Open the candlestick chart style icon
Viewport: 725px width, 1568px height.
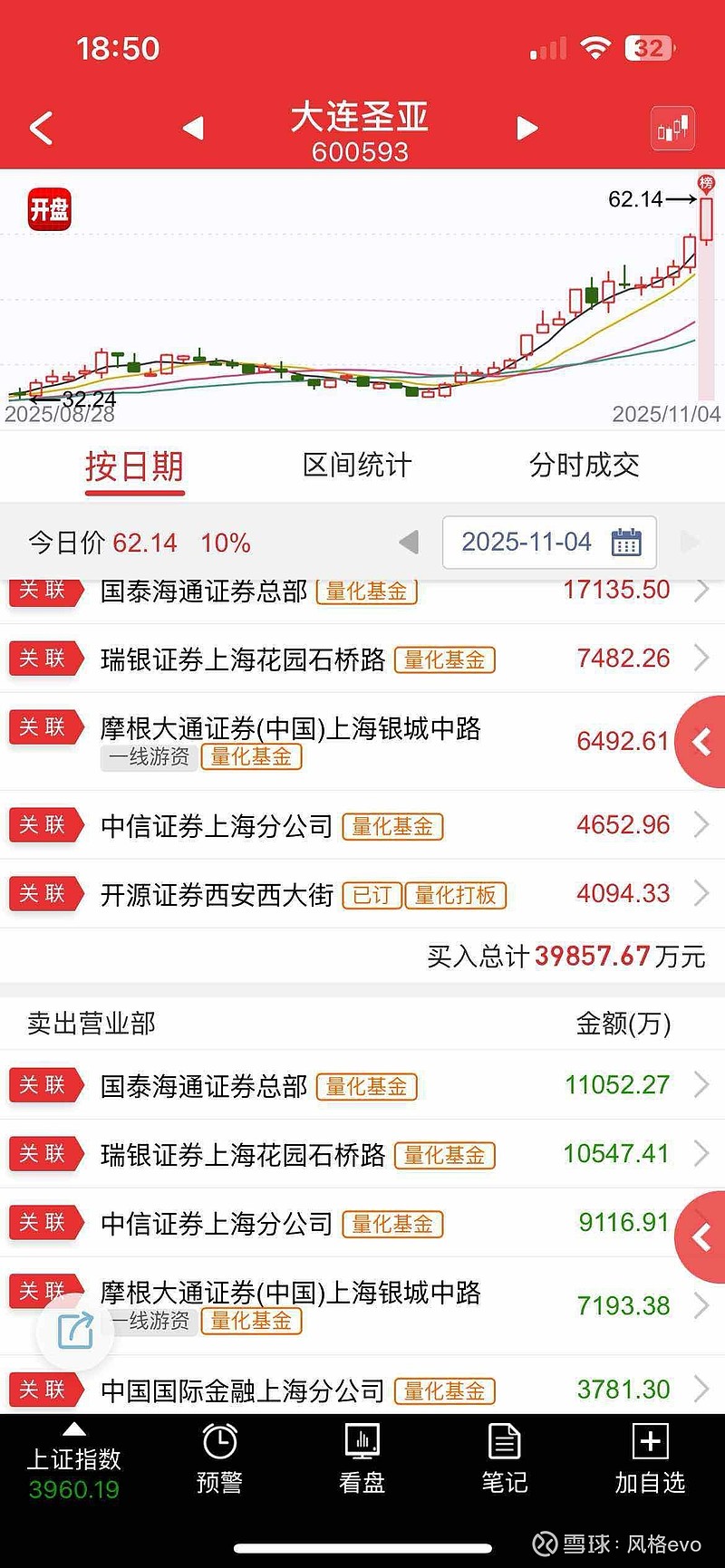click(674, 129)
